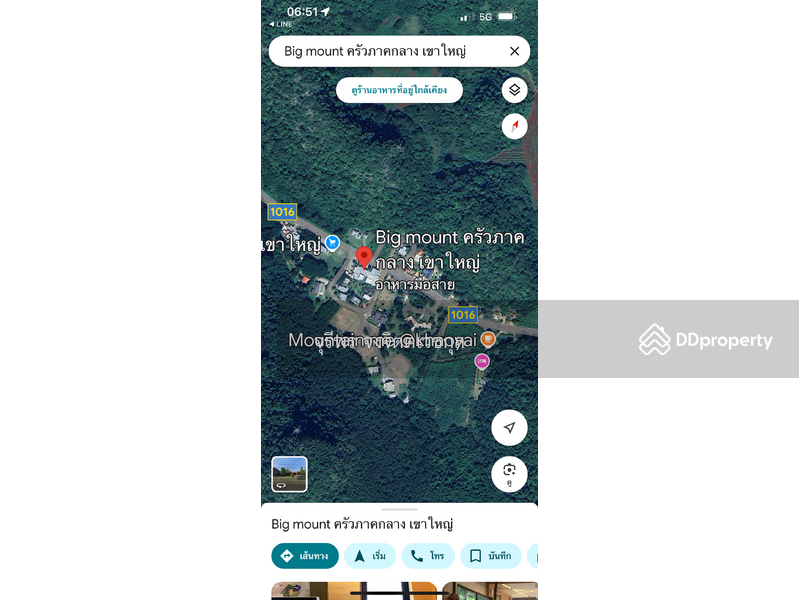Tap the blue shopping marker on map
The width and height of the screenshot is (800, 600).
[332, 243]
